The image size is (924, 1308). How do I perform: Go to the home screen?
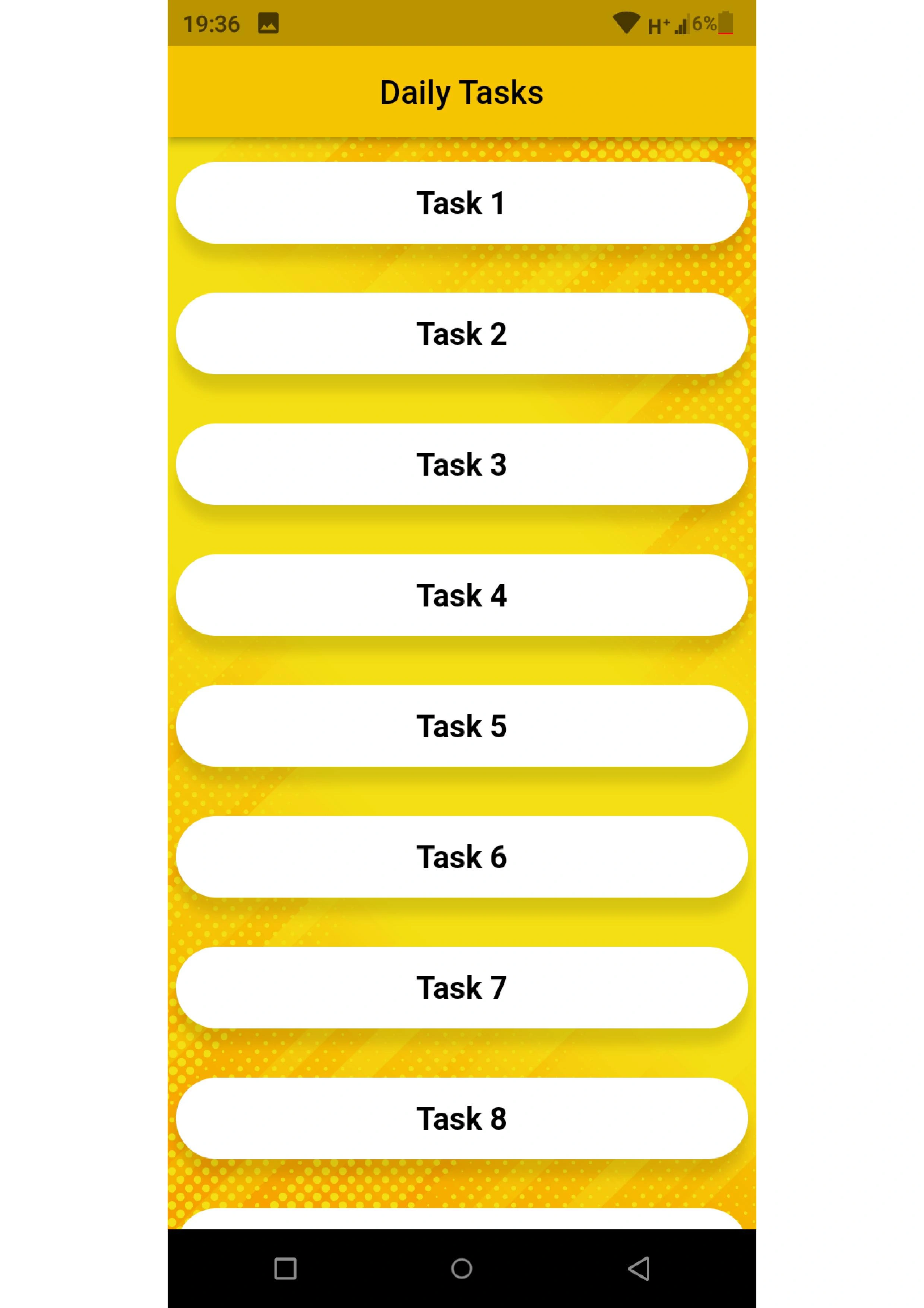pyautogui.click(x=462, y=1269)
